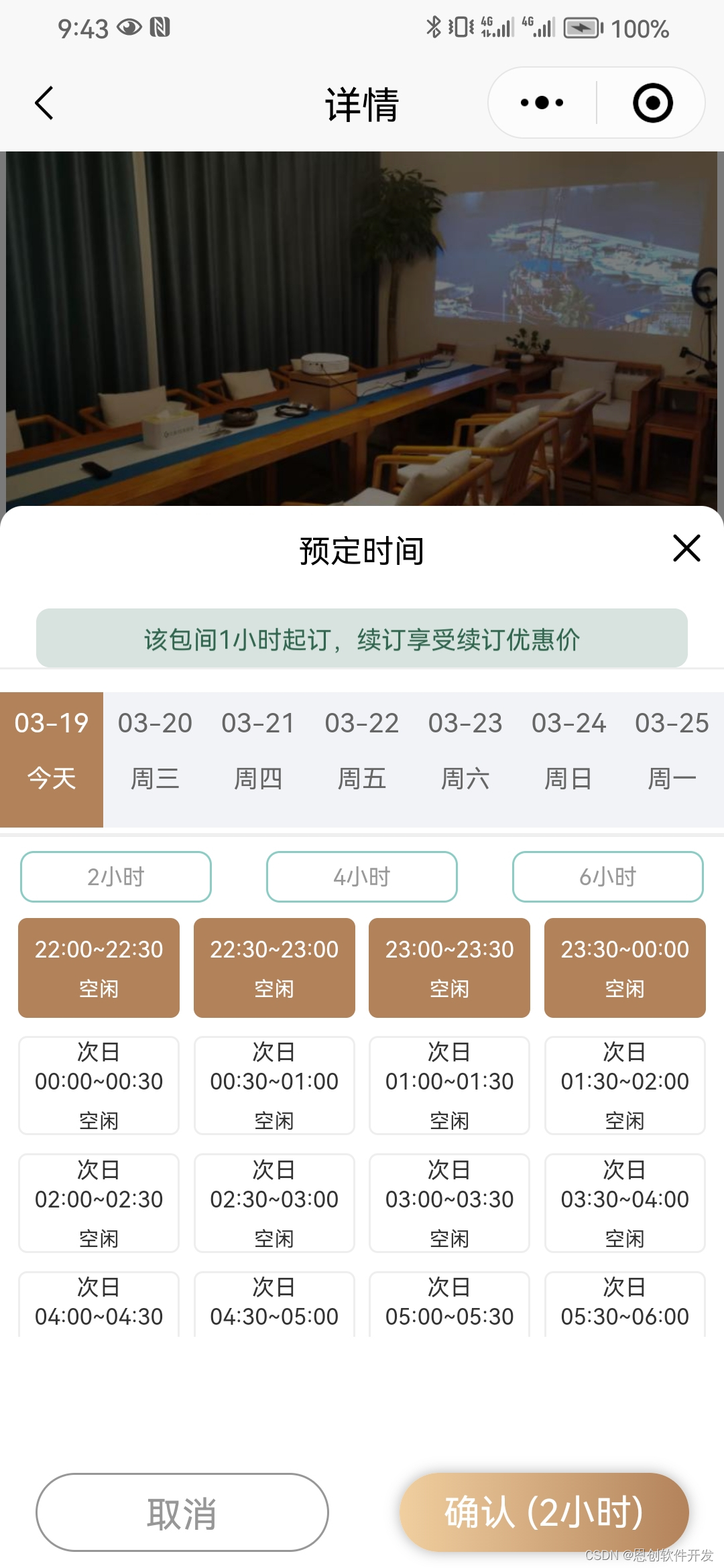724x1568 pixels.
Task: Cancel the booking with 取消
Action: tap(182, 1512)
